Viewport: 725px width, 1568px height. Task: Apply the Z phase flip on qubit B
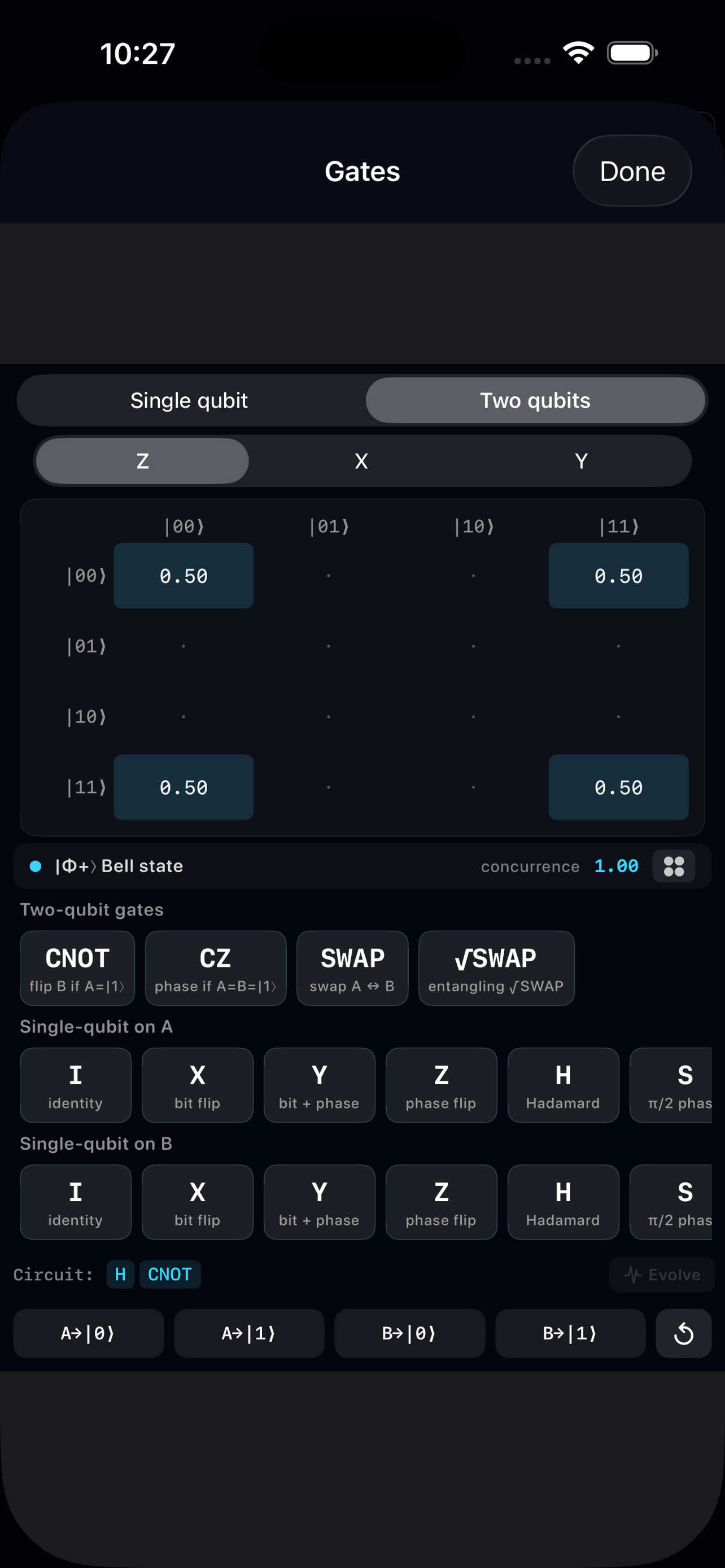click(x=442, y=1202)
